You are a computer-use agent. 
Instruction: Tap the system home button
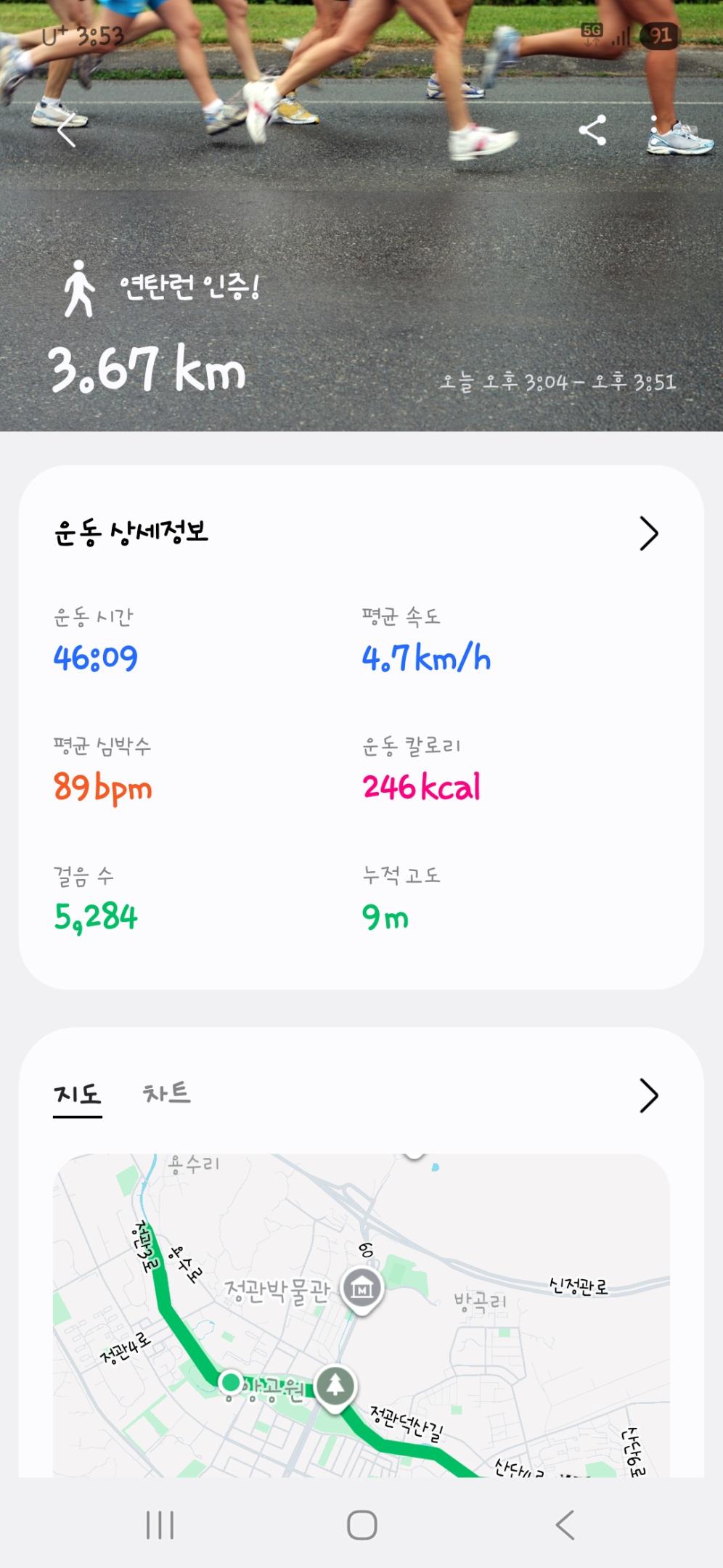tap(361, 1525)
